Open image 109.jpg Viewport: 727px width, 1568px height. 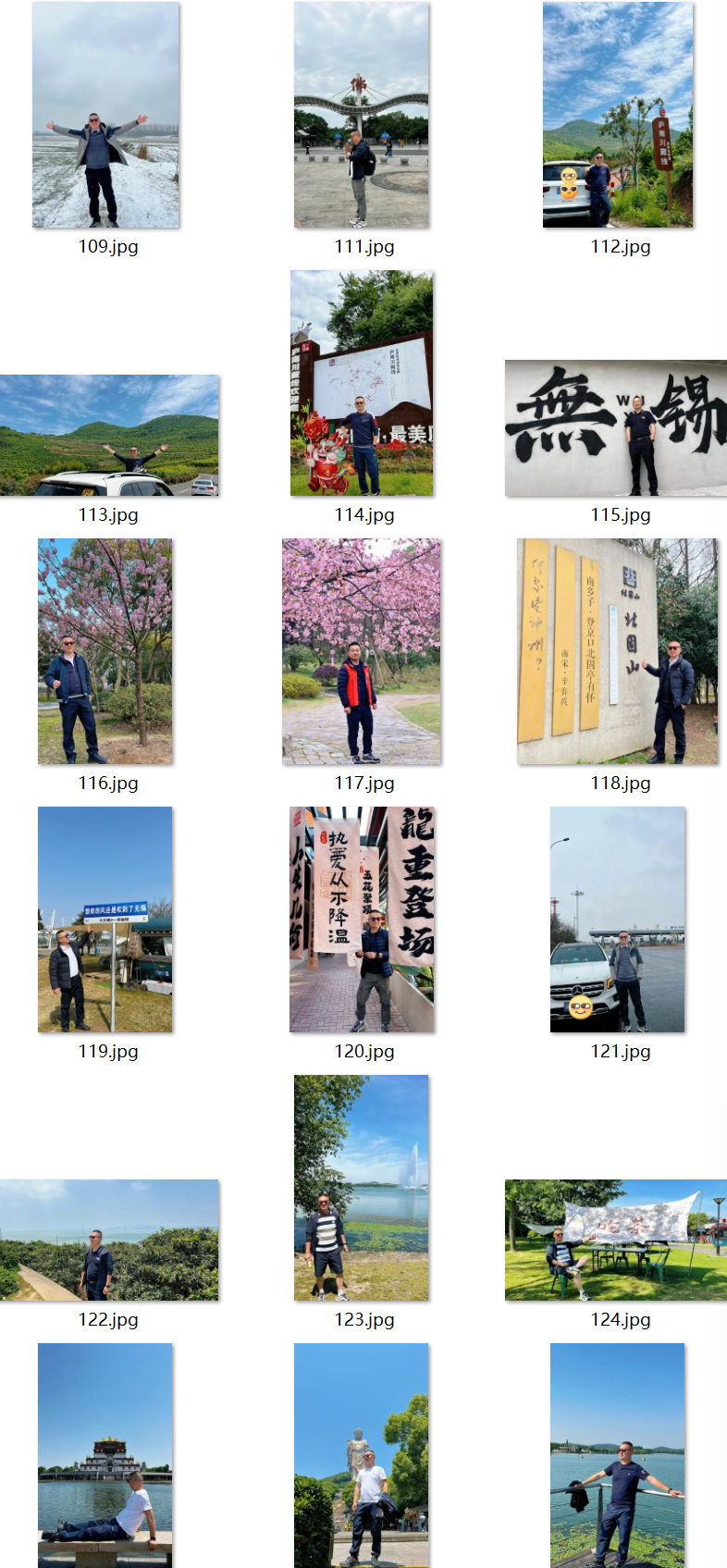105,115
